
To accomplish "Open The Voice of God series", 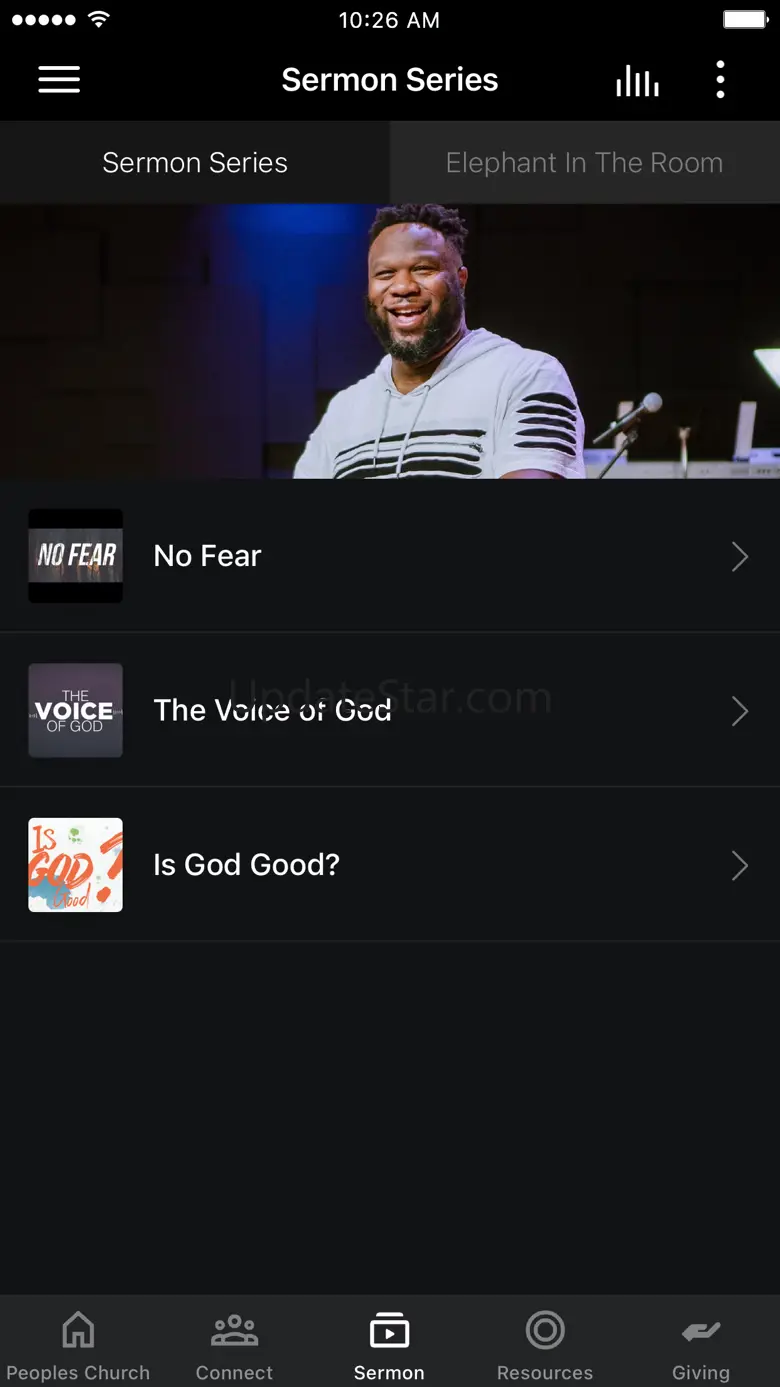I will pyautogui.click(x=390, y=710).
